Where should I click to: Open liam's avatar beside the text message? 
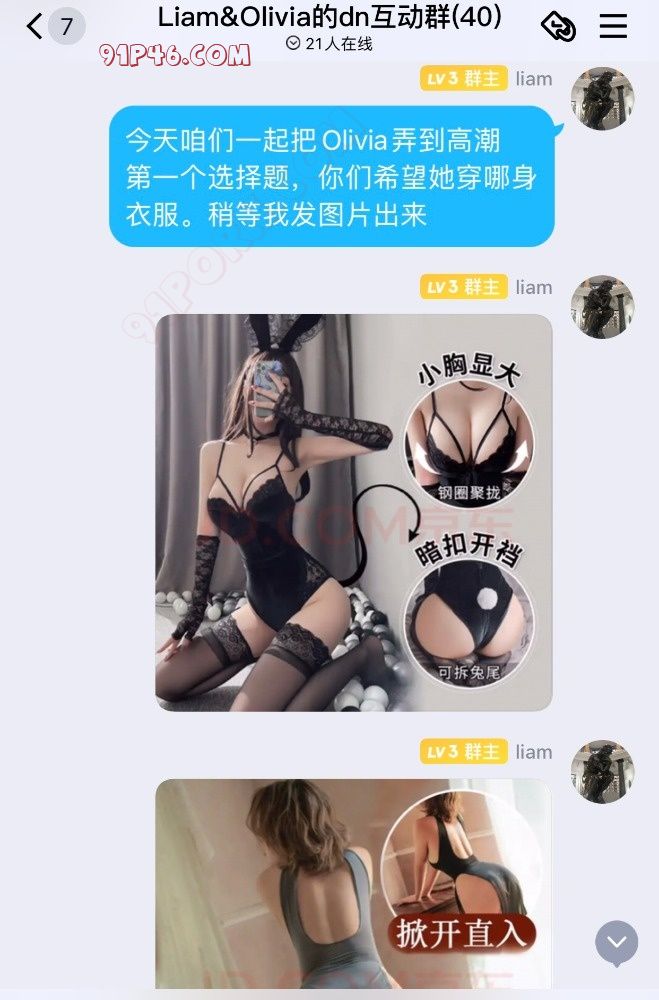click(602, 99)
